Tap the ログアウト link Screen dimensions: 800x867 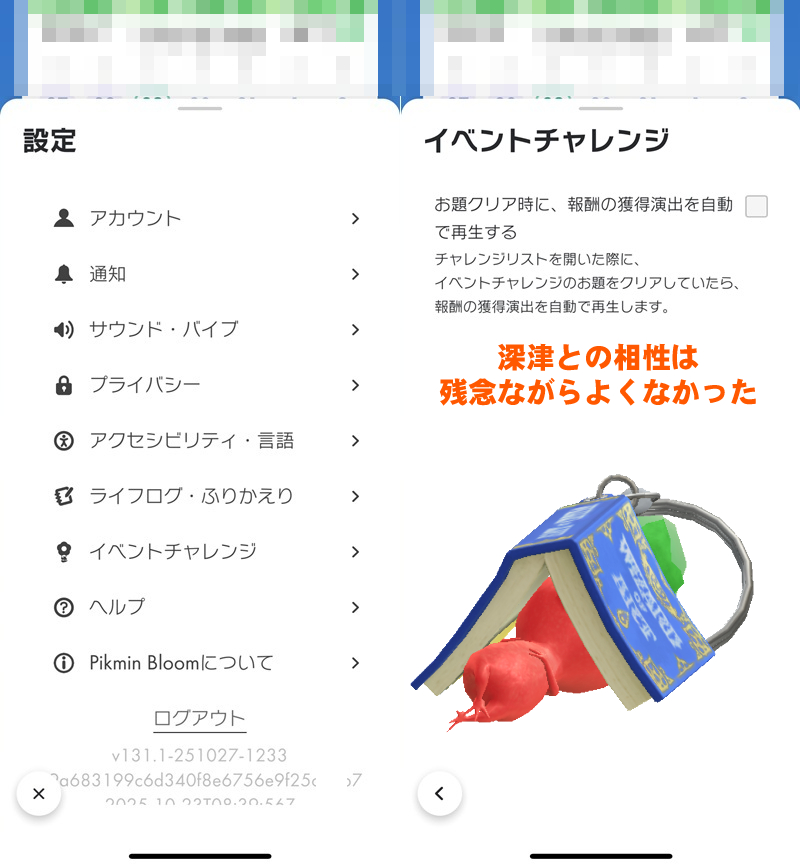199,718
